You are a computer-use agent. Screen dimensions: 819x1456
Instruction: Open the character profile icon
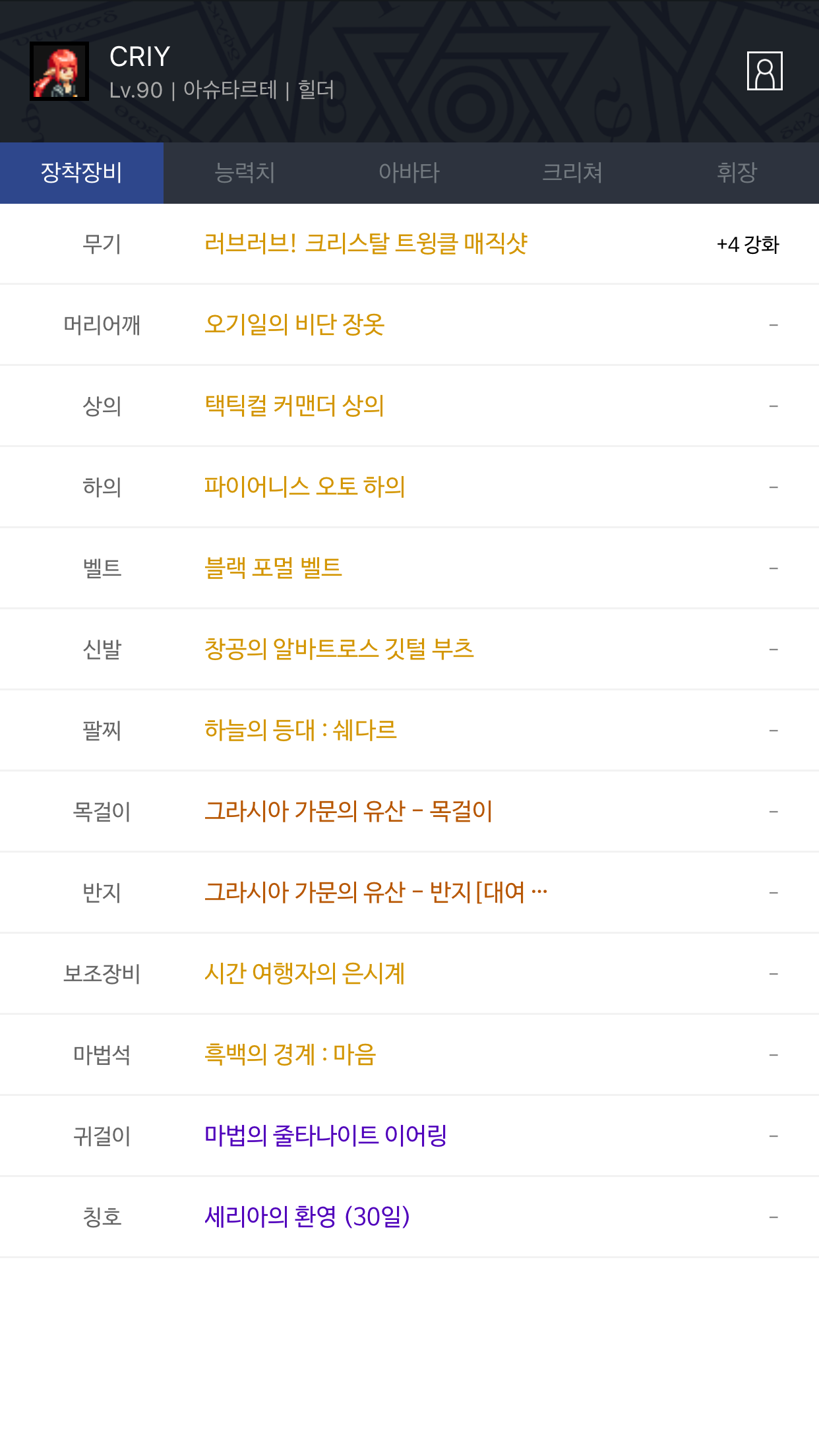point(764,71)
